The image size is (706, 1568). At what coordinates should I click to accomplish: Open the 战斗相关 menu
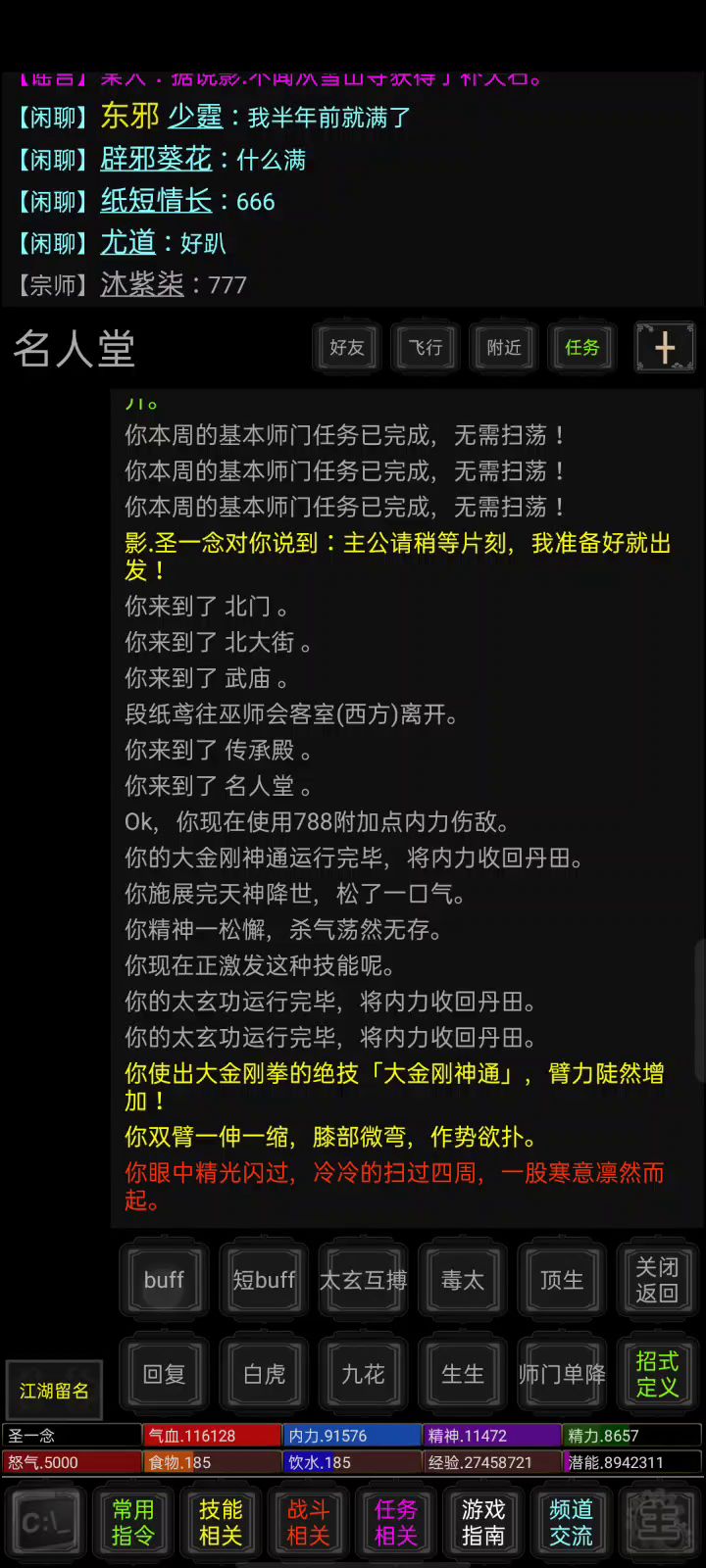pos(308,1523)
